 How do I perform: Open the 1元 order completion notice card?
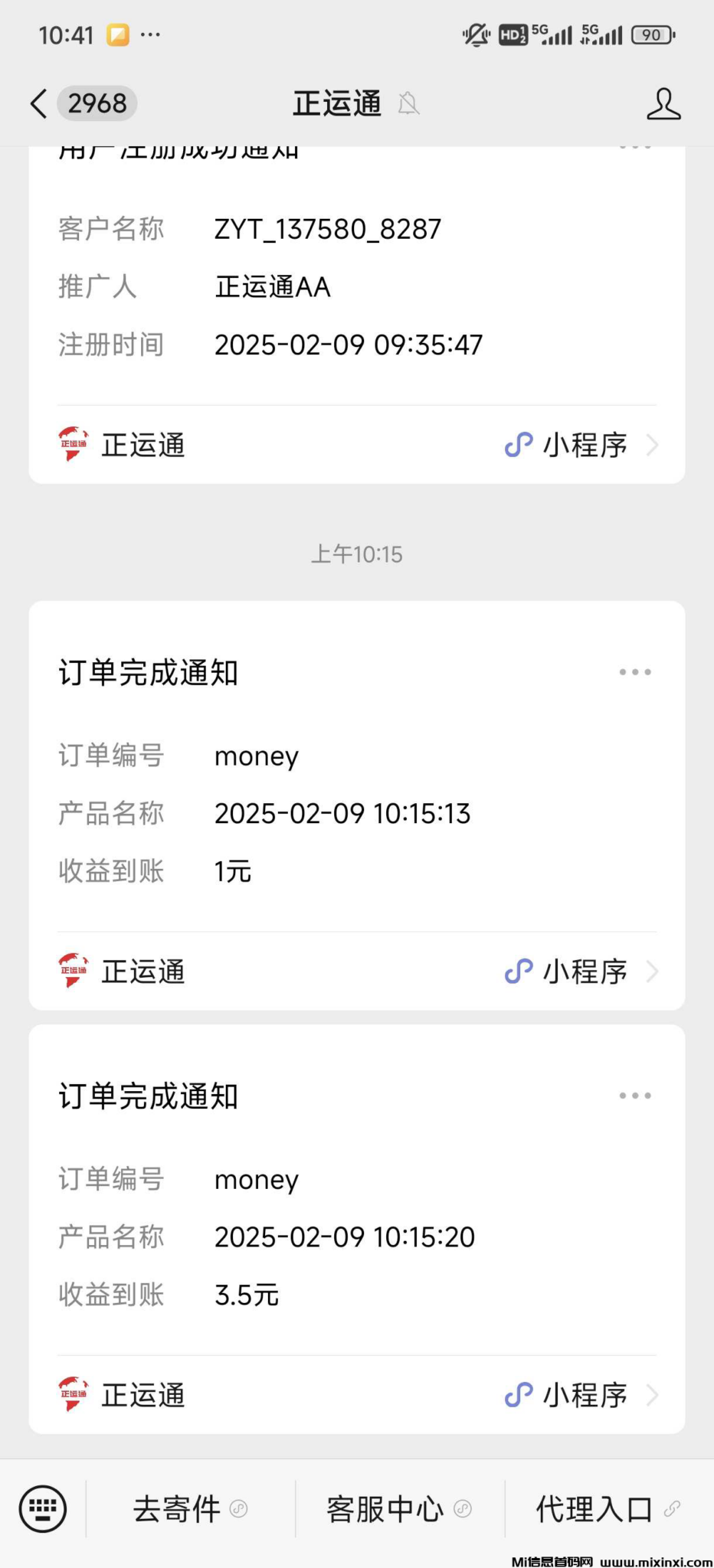pos(356,812)
